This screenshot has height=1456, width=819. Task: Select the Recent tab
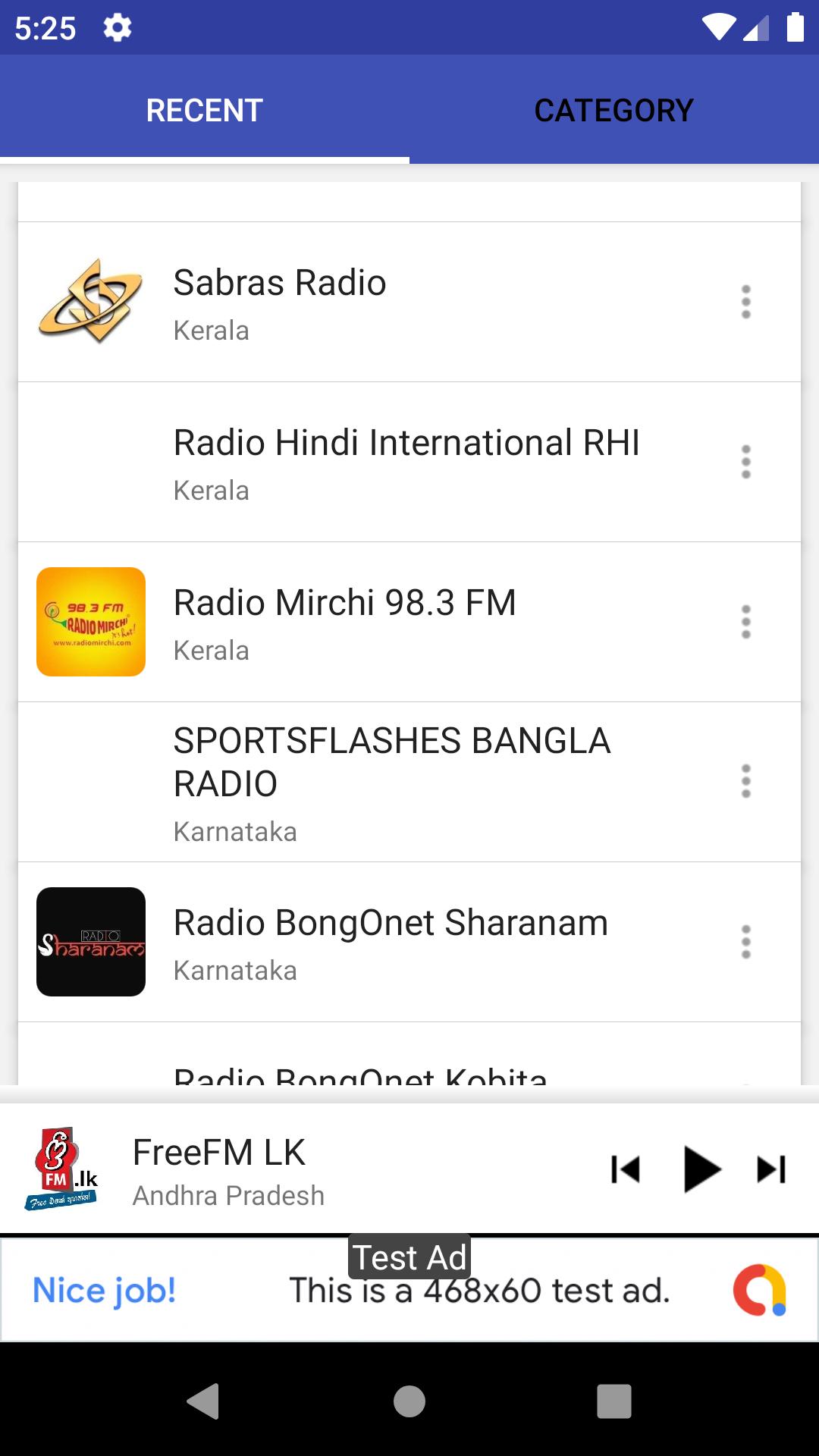(x=205, y=110)
